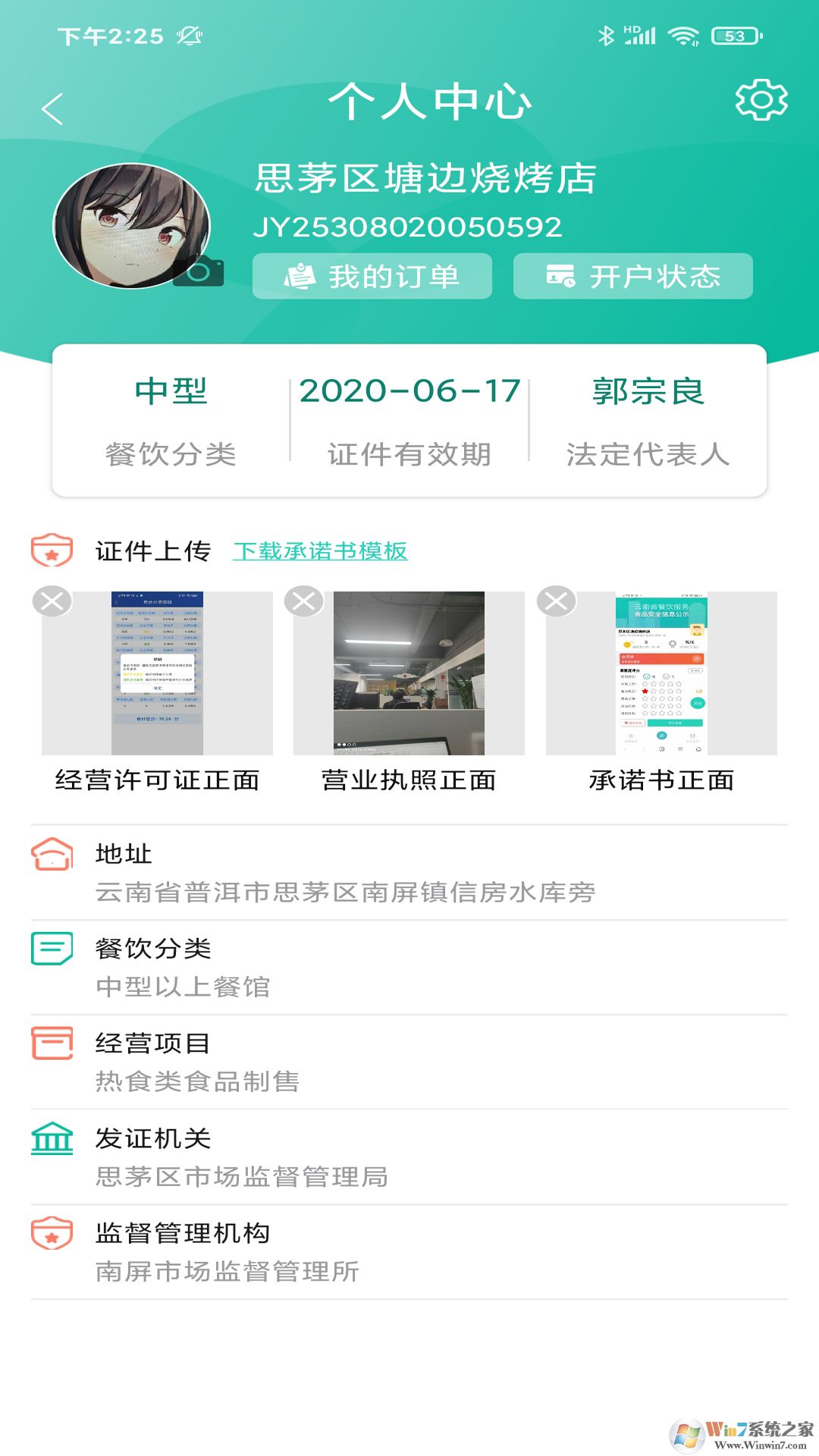
Task: Remove the 经营许可证正面 image
Action: pyautogui.click(x=52, y=602)
